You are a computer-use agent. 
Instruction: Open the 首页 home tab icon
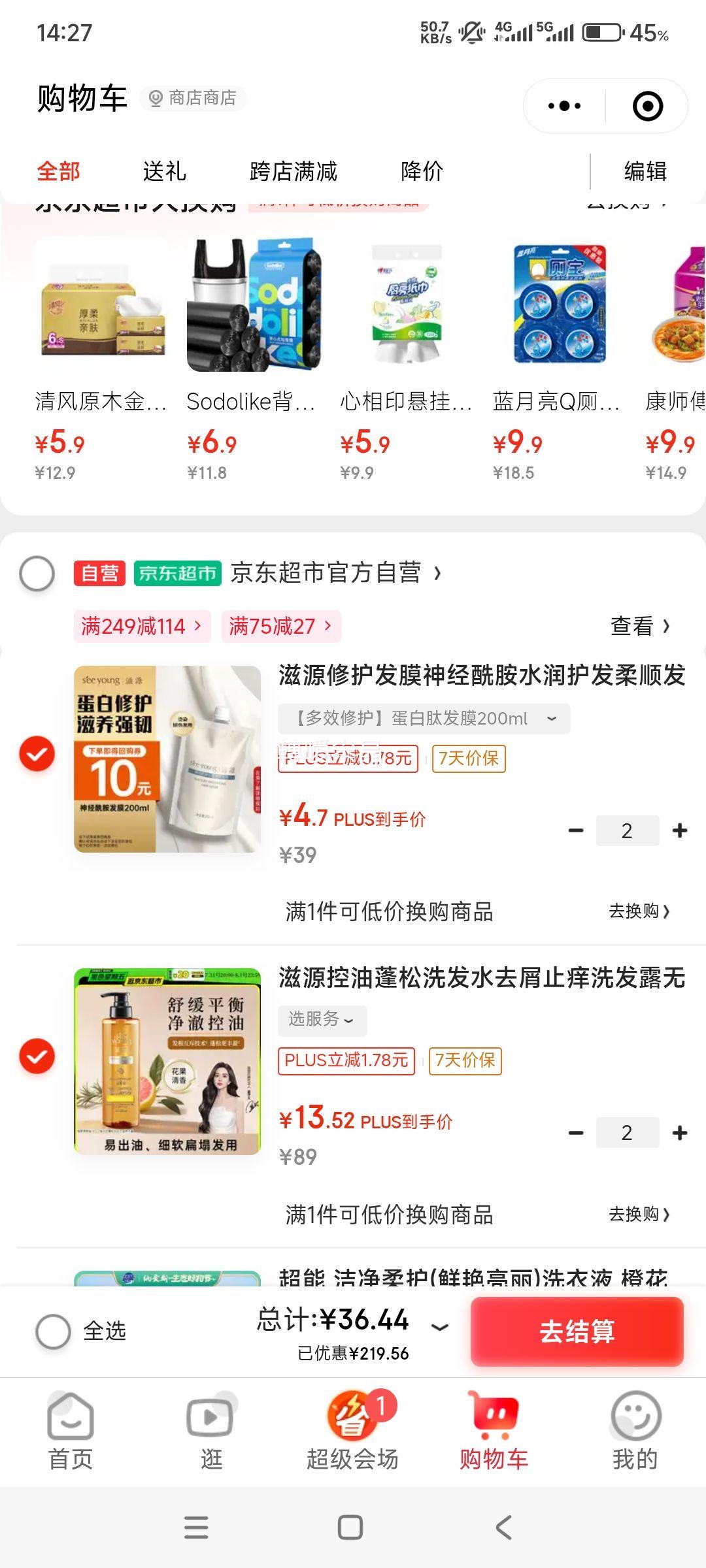coord(70,1419)
